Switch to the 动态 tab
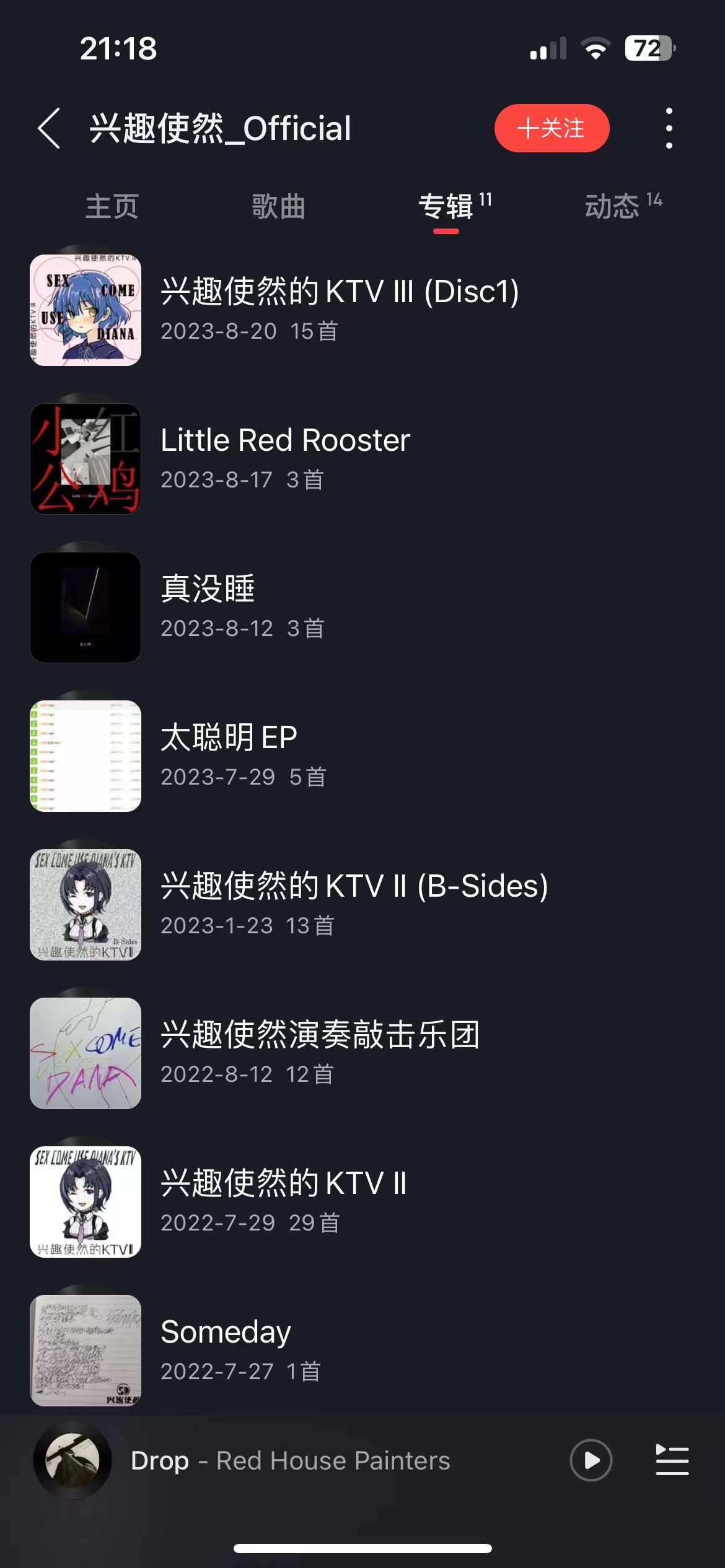The height and width of the screenshot is (1568, 725). click(x=613, y=206)
